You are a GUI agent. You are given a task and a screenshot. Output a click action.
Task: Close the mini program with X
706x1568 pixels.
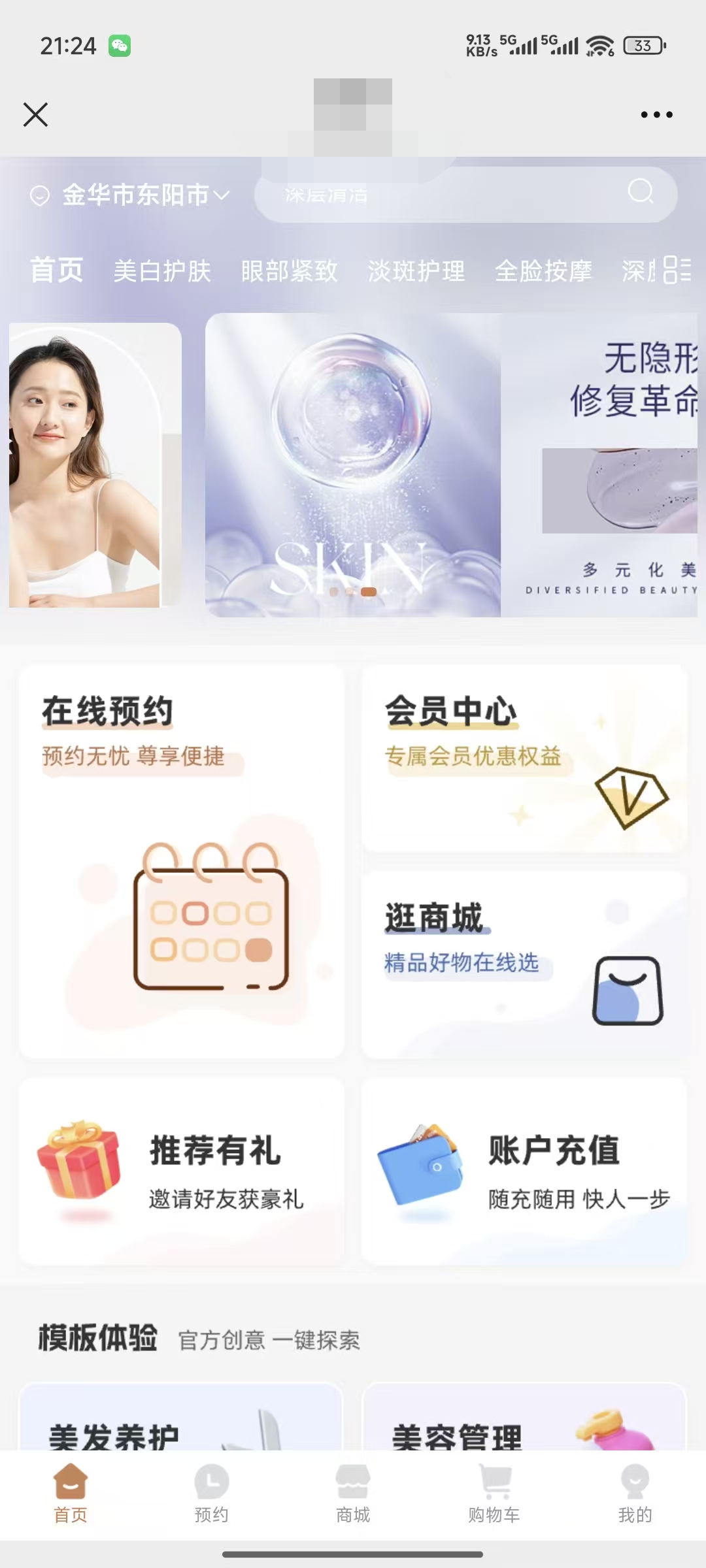(x=35, y=114)
